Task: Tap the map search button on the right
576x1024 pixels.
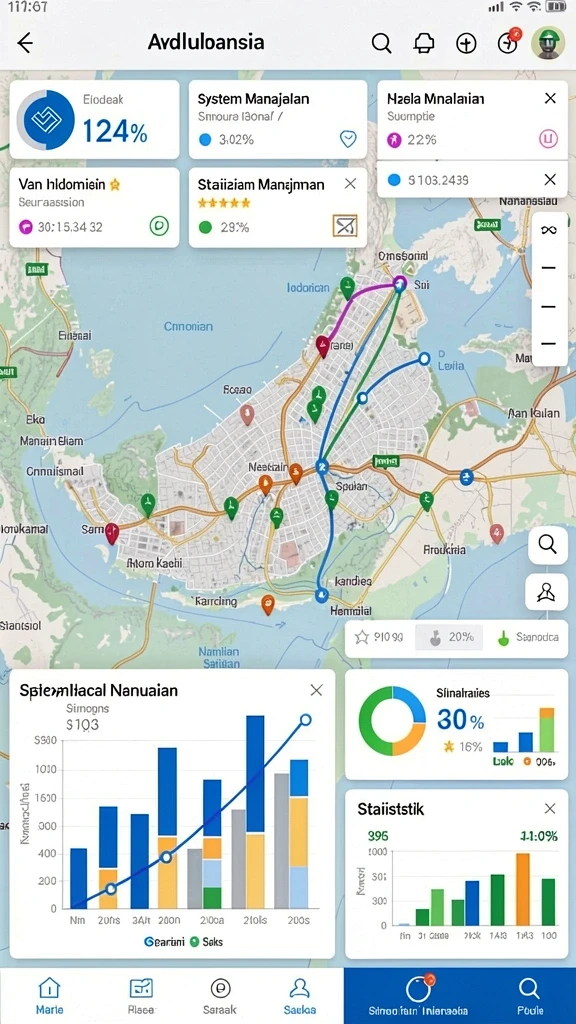Action: coord(547,543)
